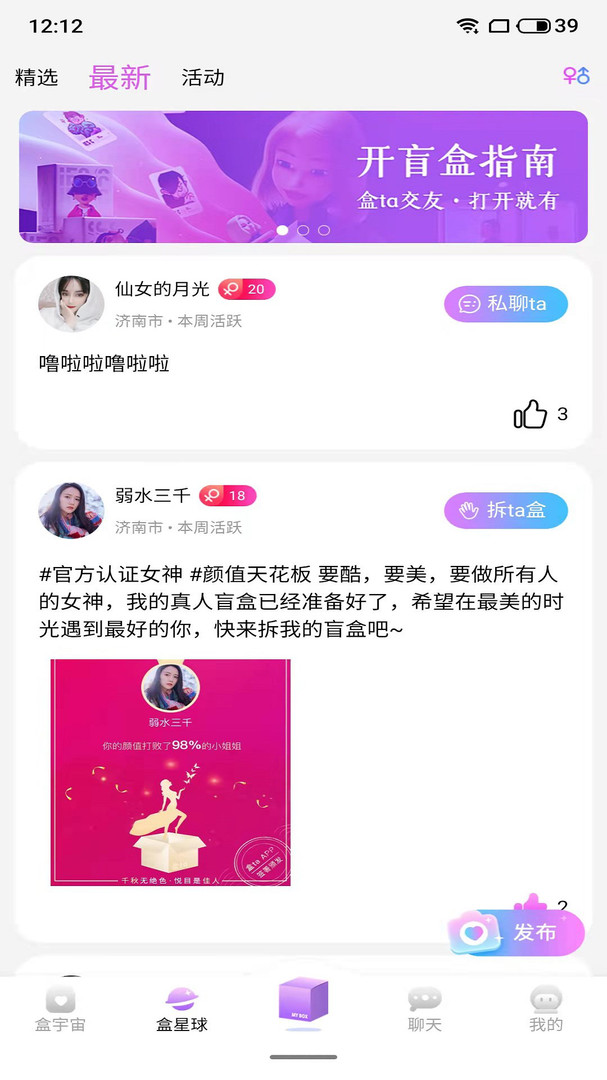Tap 拆ta盒 for 弱水三千

click(506, 510)
